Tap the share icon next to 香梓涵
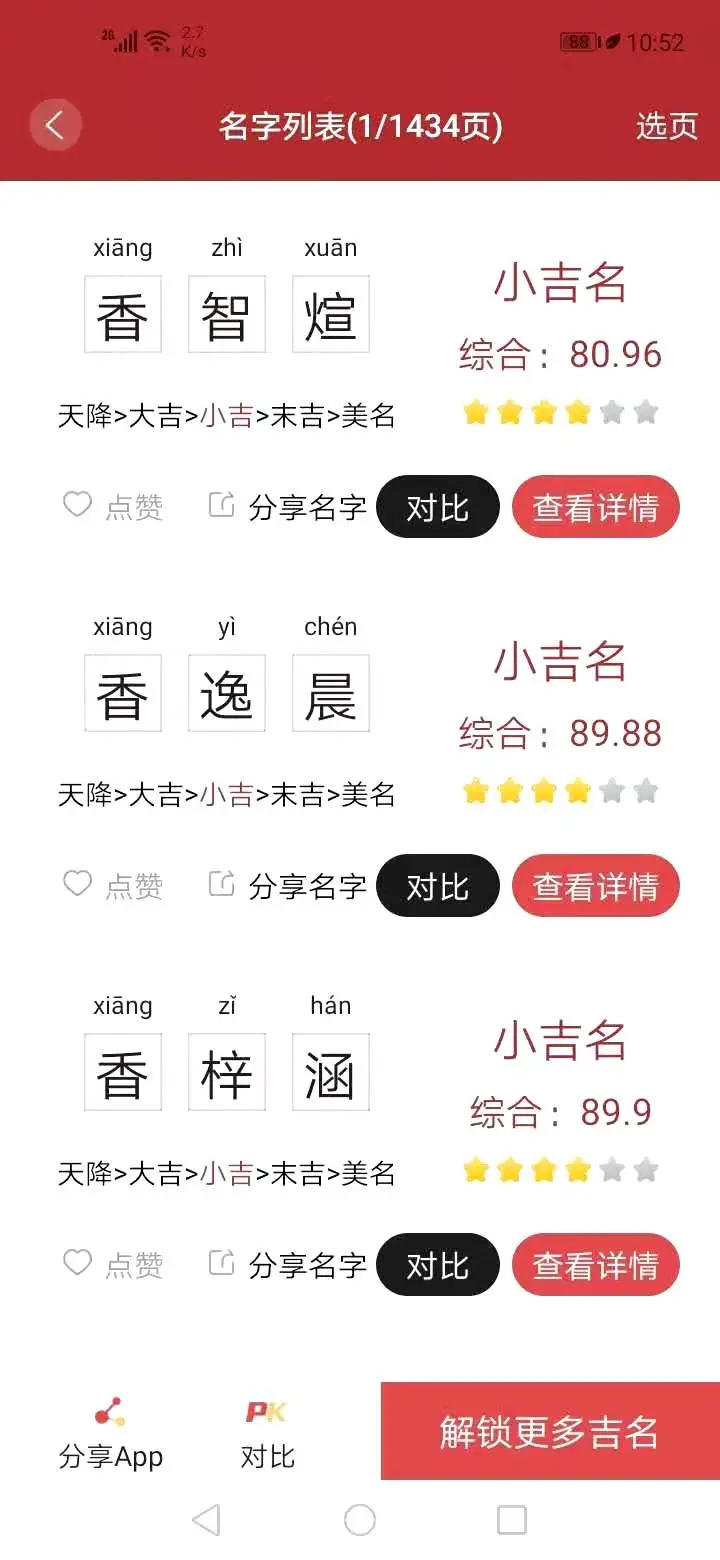The image size is (720, 1560). [x=221, y=1263]
